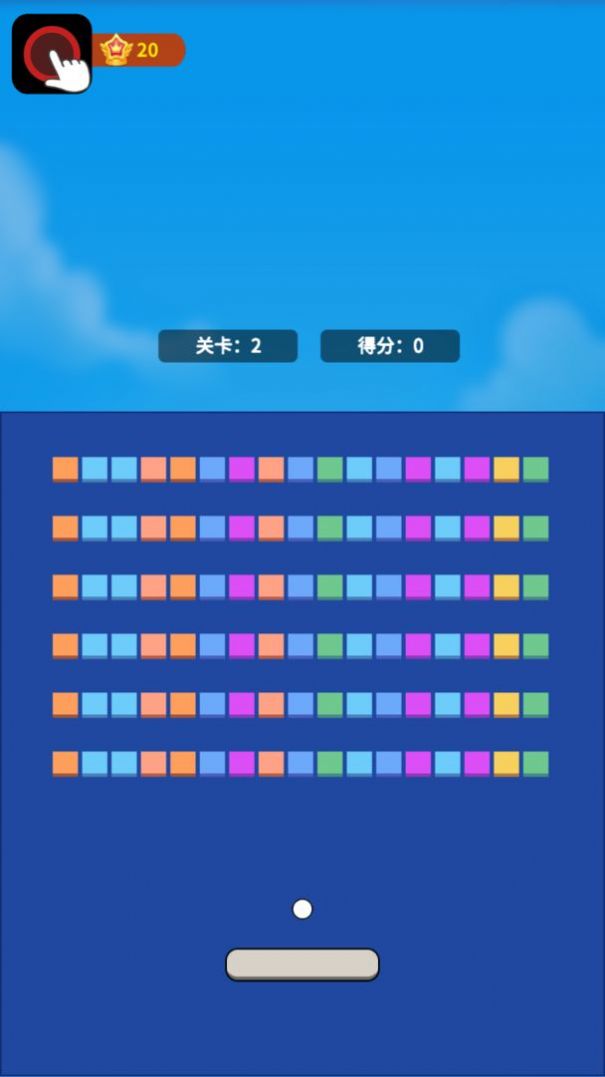Tap the red circle hand icon
Image resolution: width=605 pixels, height=1077 pixels.
tap(52, 54)
